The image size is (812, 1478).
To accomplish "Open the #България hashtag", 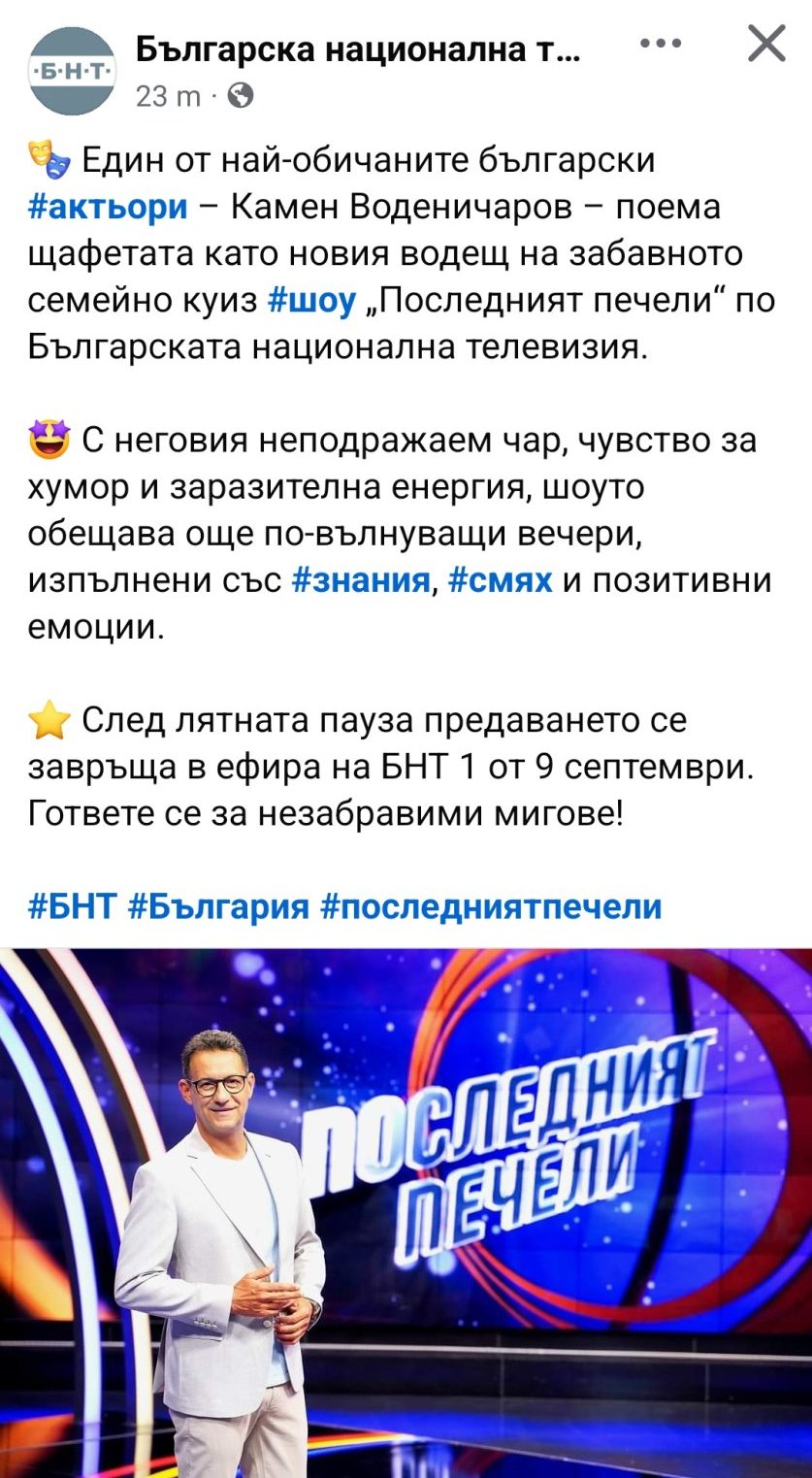I will click(218, 906).
